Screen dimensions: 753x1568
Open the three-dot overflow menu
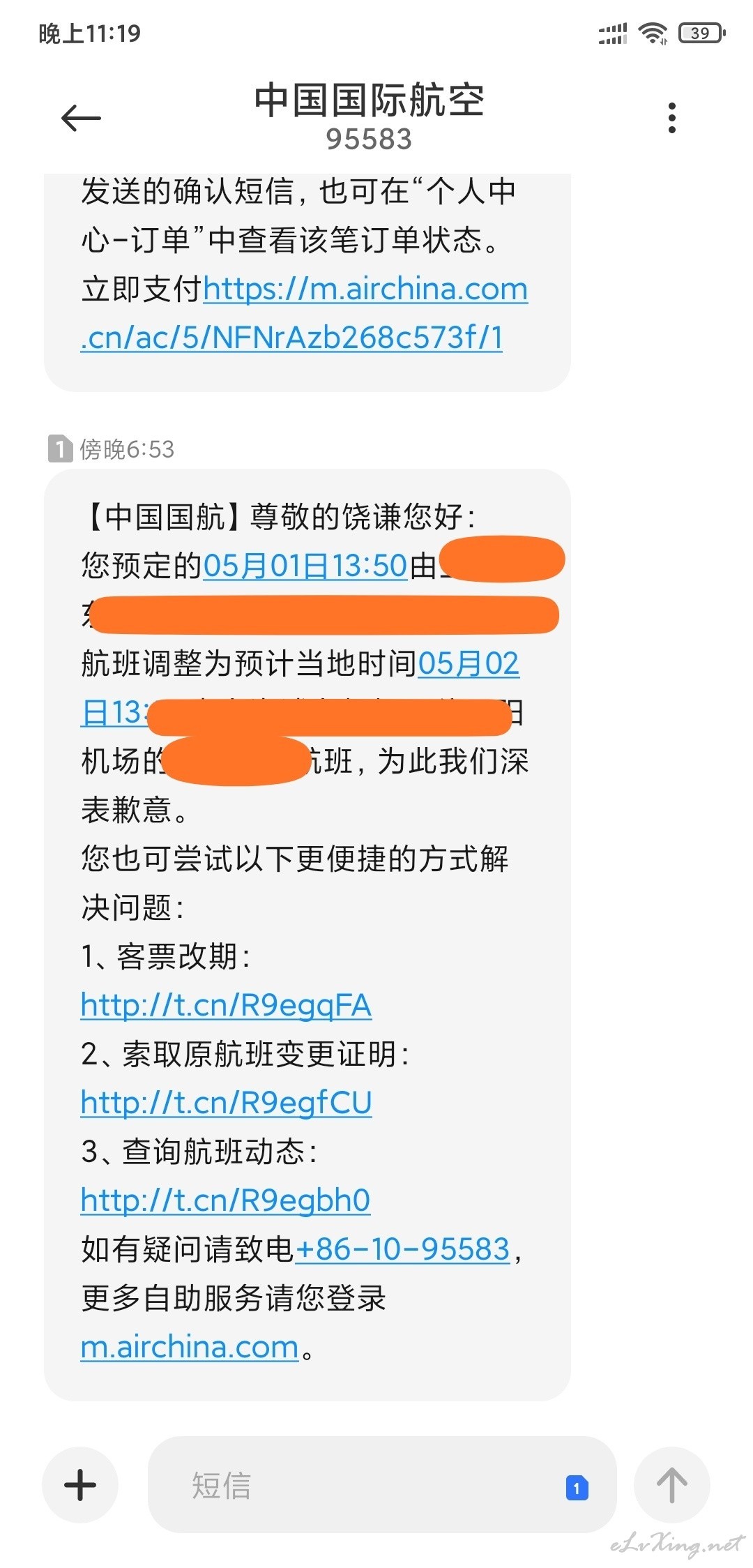671,118
